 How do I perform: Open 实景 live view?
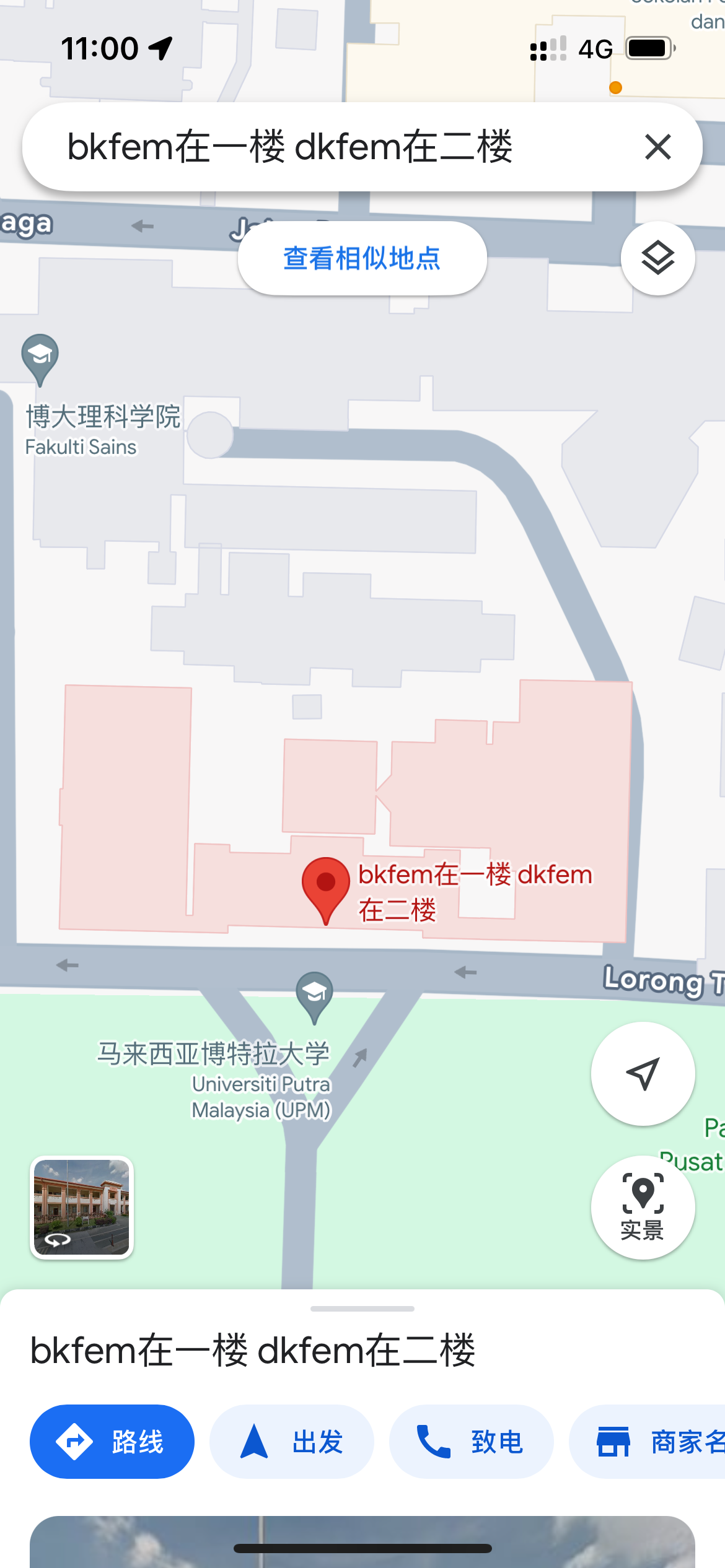pyautogui.click(x=643, y=1207)
